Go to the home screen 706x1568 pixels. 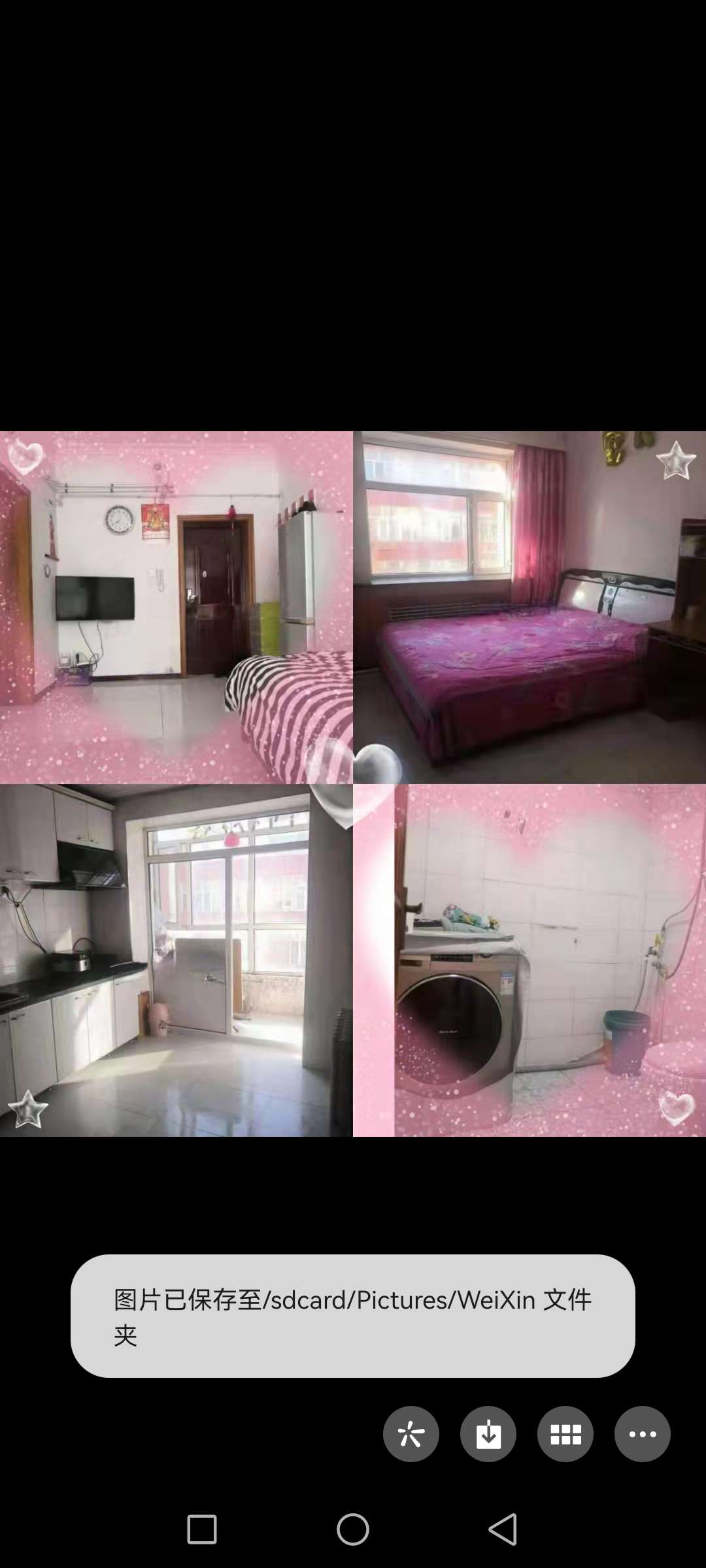tap(353, 1529)
